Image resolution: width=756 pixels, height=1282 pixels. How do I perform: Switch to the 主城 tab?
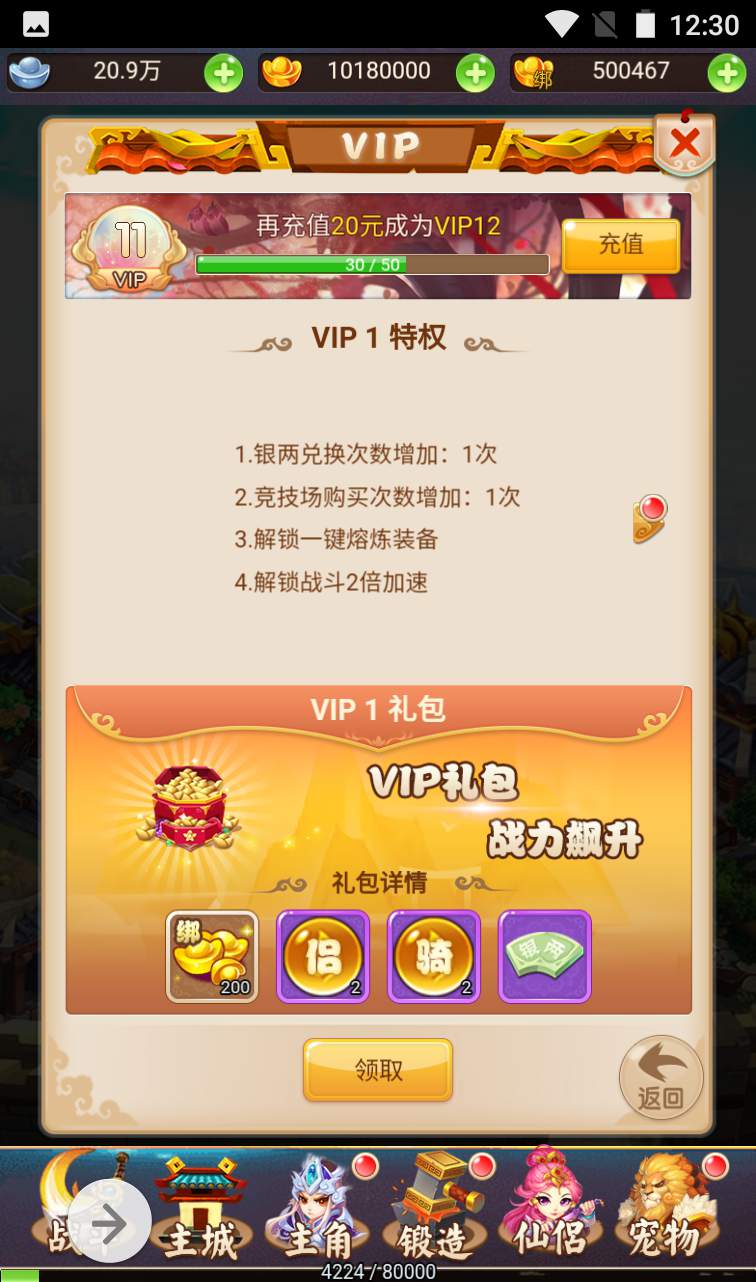coord(200,1212)
